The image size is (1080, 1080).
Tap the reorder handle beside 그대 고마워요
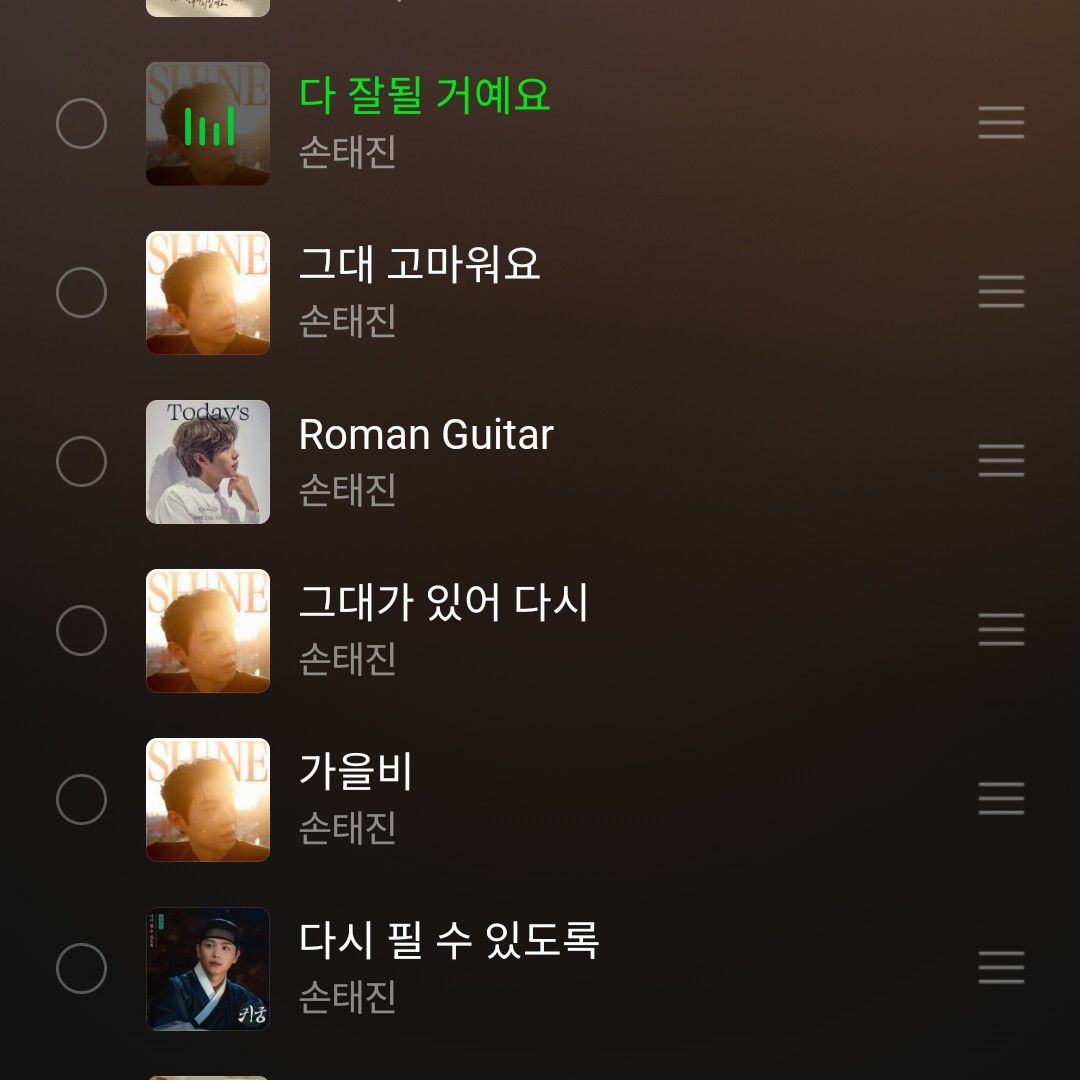[x=1001, y=292]
